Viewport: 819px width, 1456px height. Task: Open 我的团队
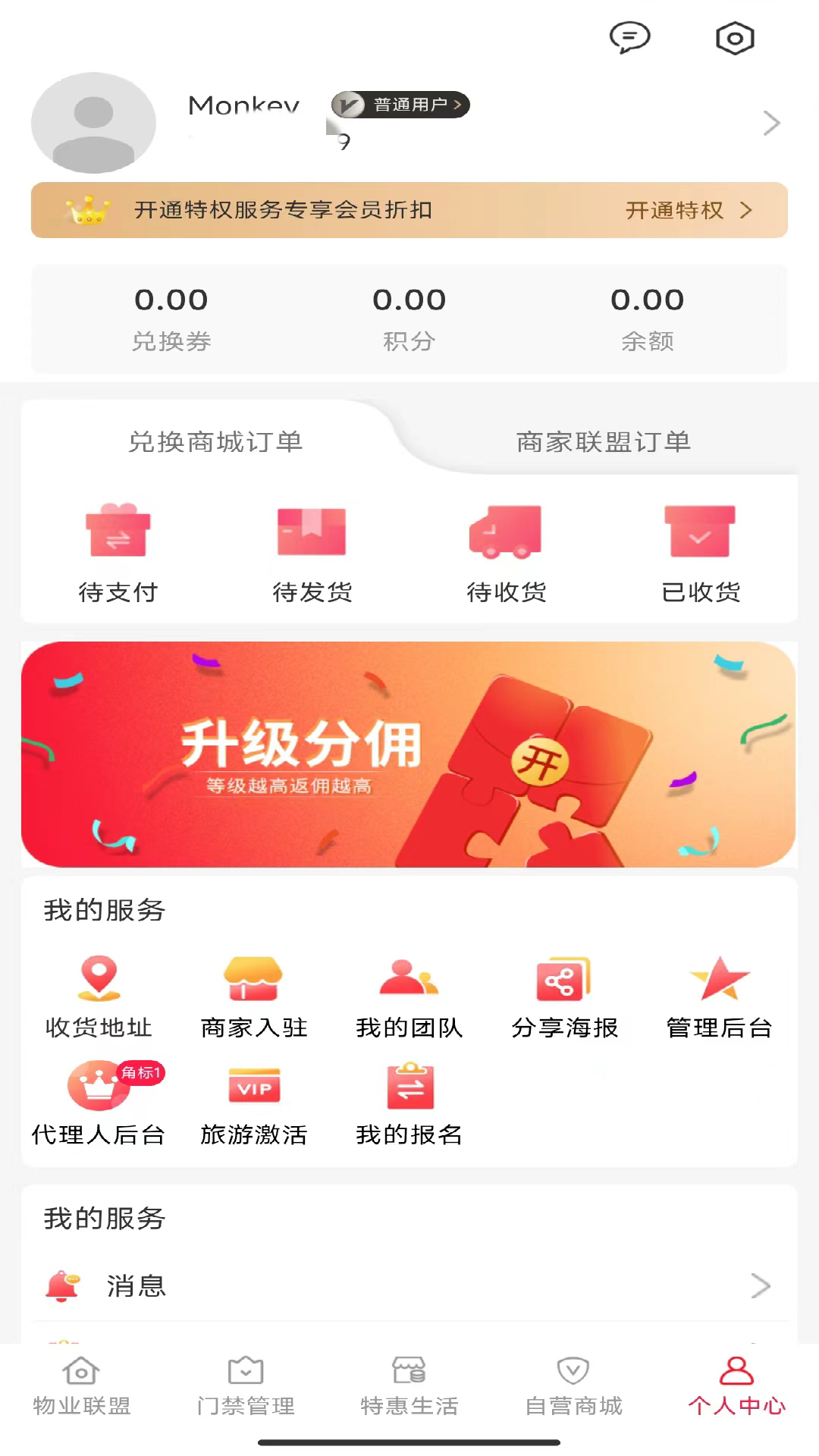point(409,997)
